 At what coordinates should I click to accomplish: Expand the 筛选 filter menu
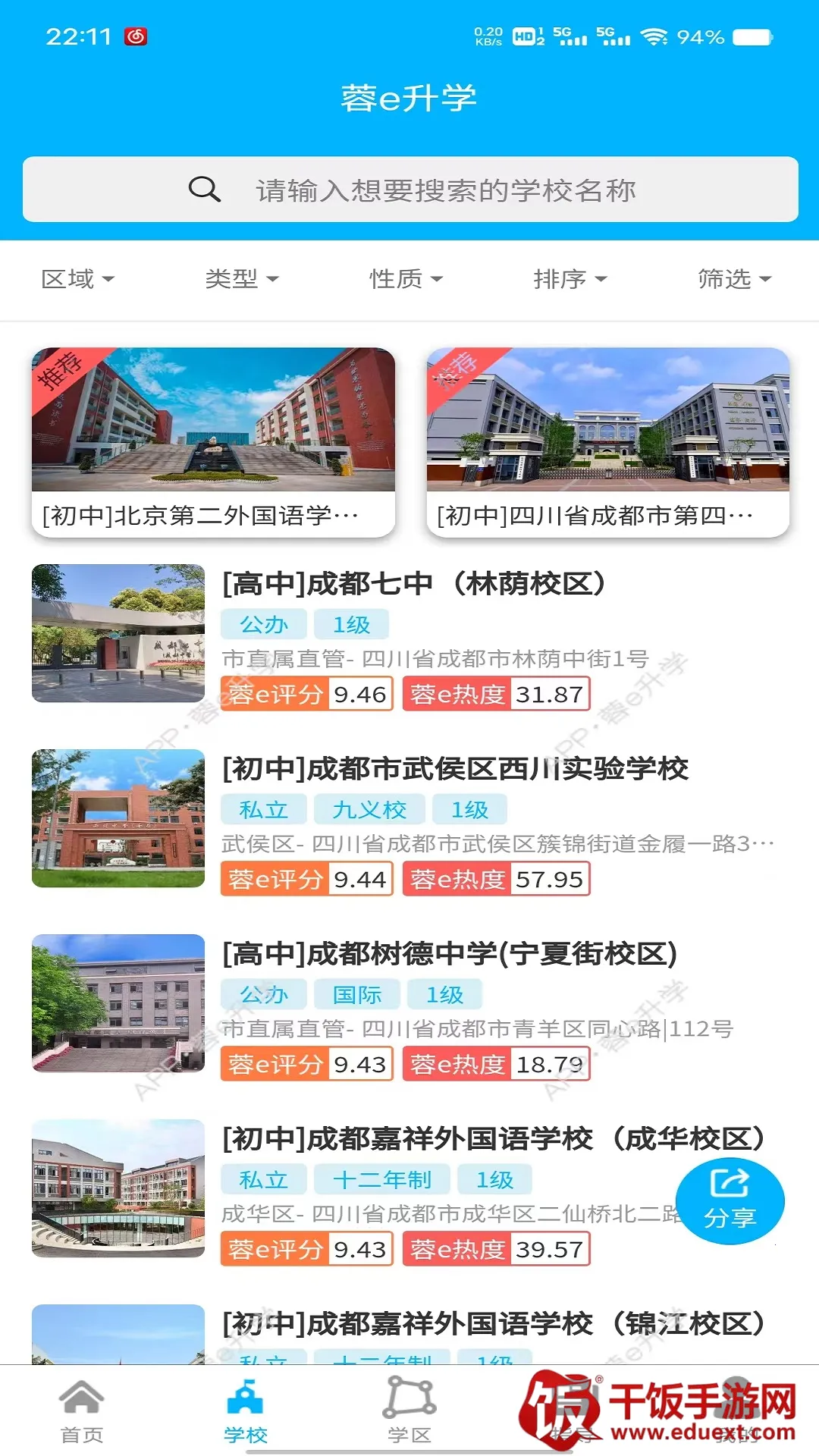point(734,279)
